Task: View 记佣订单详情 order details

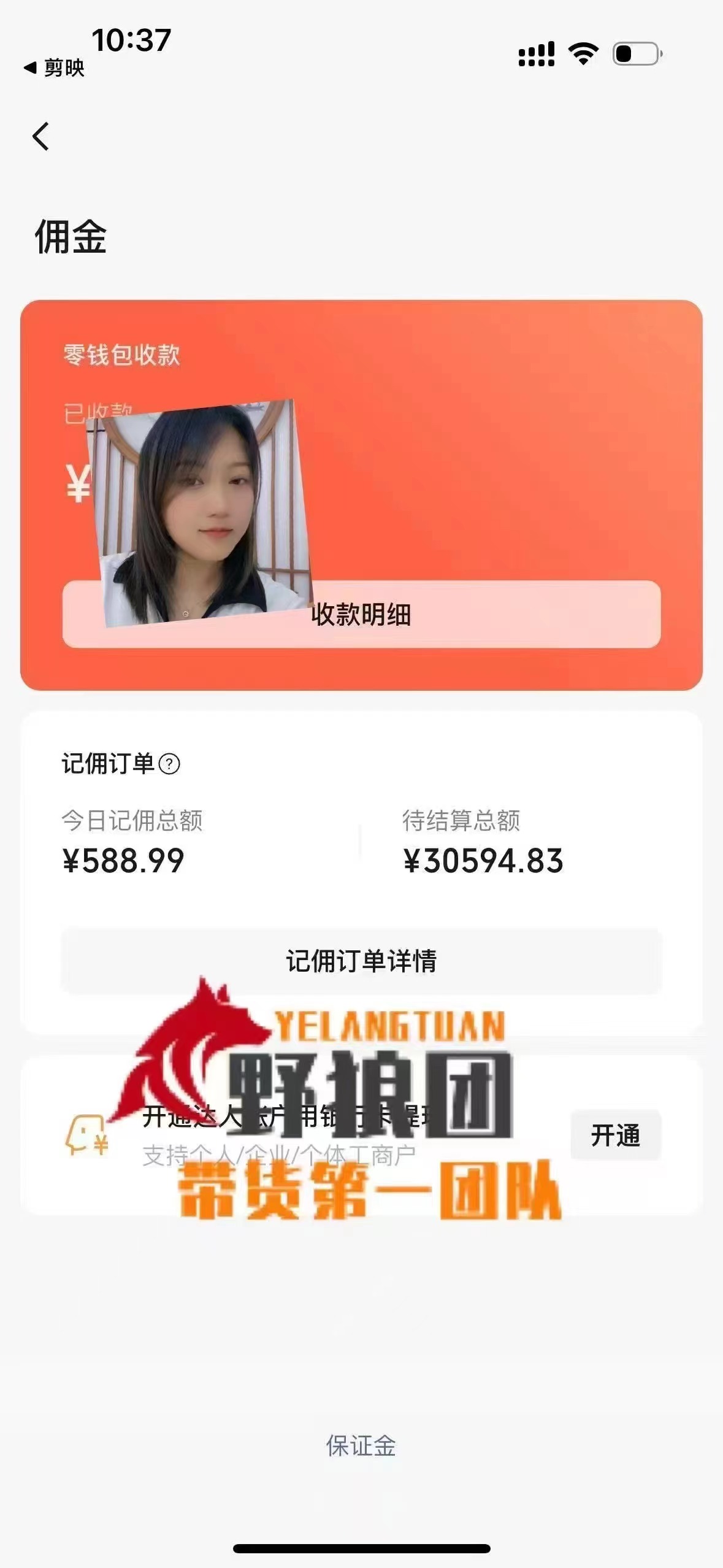Action: 361,961
